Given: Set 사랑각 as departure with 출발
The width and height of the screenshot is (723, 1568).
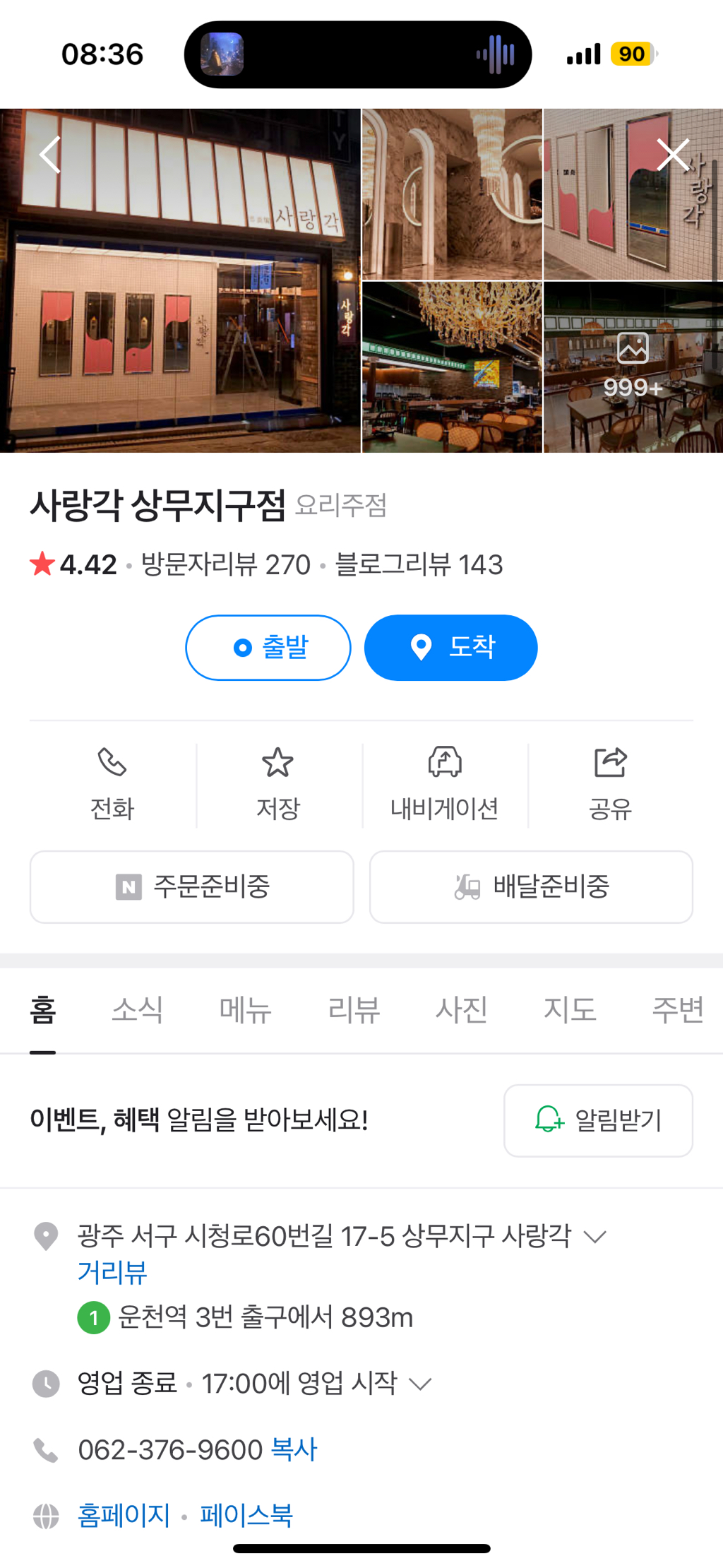Looking at the screenshot, I should [268, 647].
